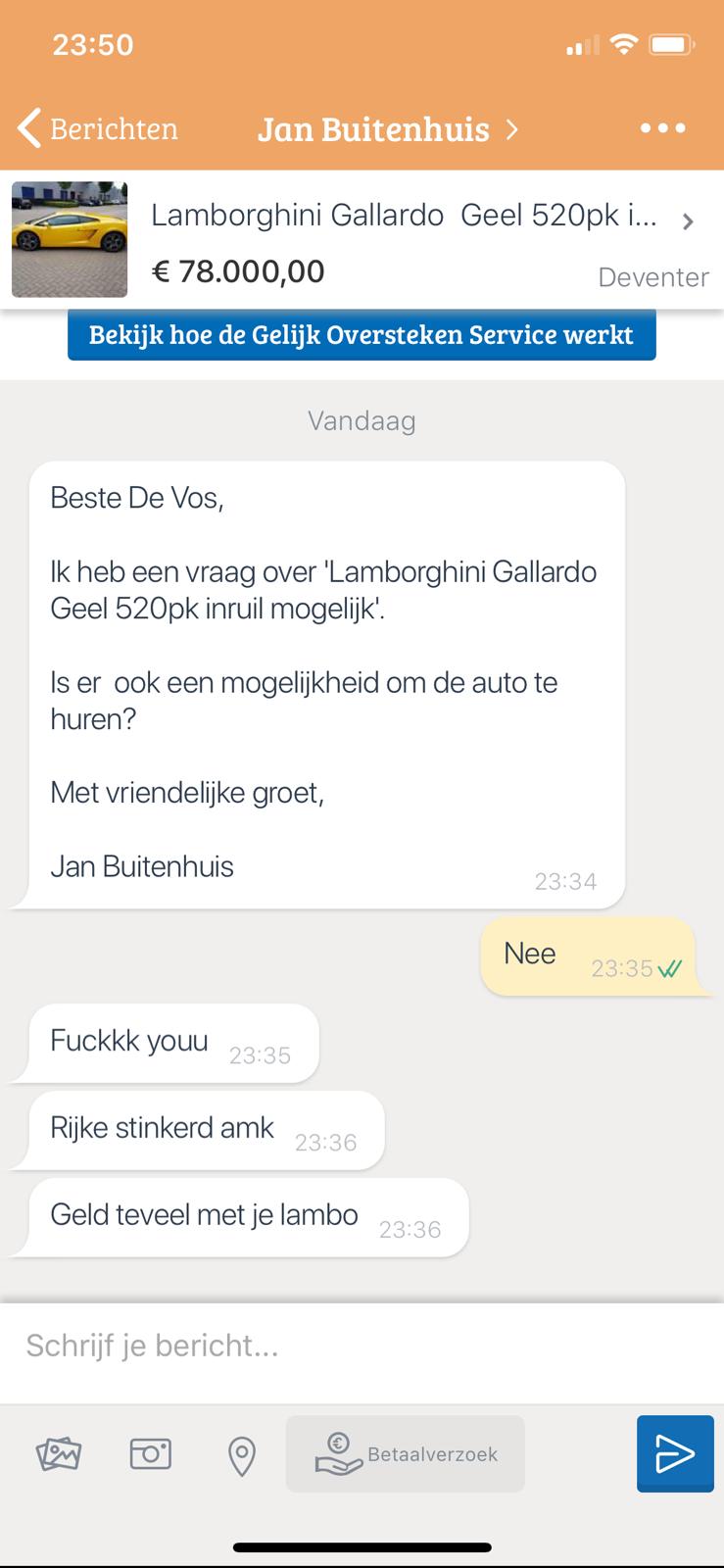Tap Bekijk hoe de Gelijk Oversteken Service werkt

(362, 335)
